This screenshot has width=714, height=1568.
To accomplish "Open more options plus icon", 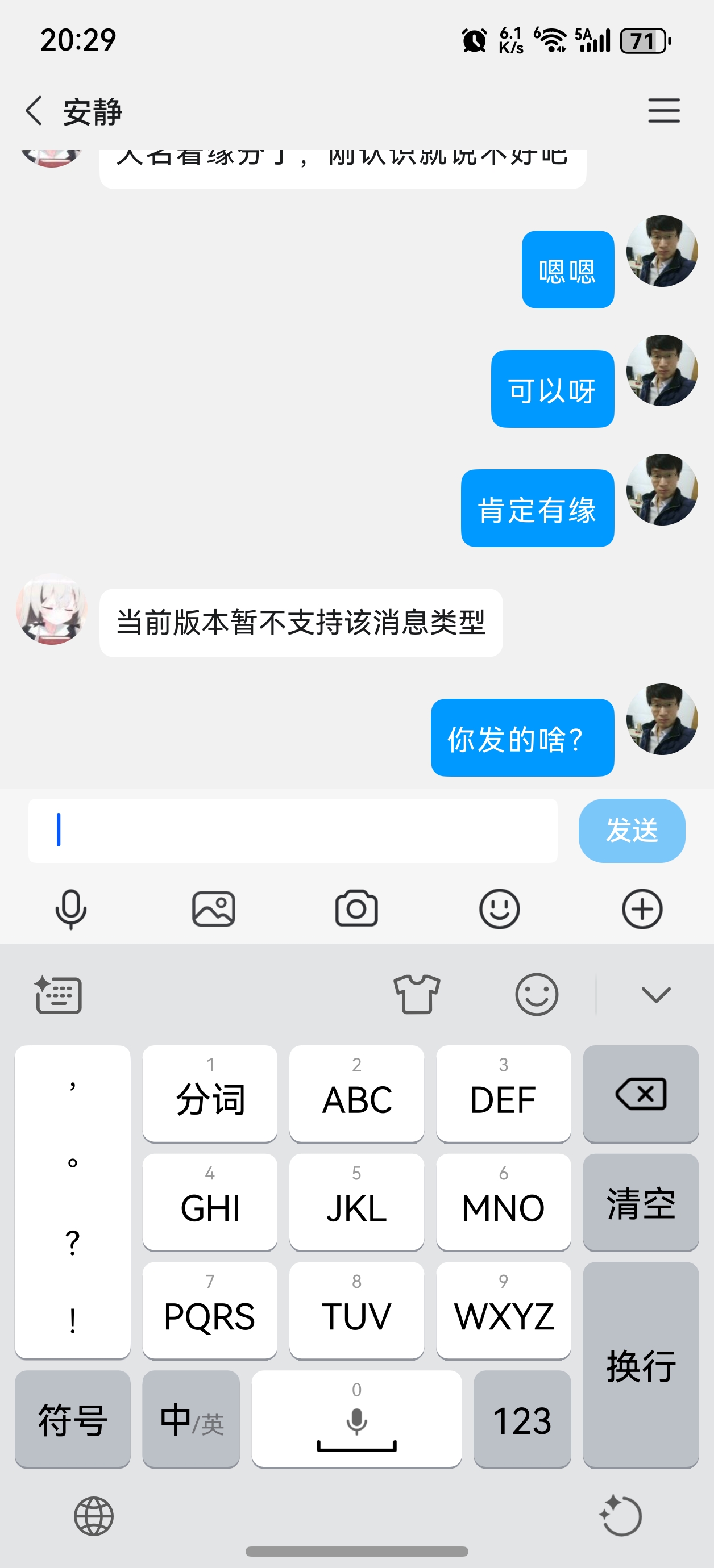I will point(641,910).
